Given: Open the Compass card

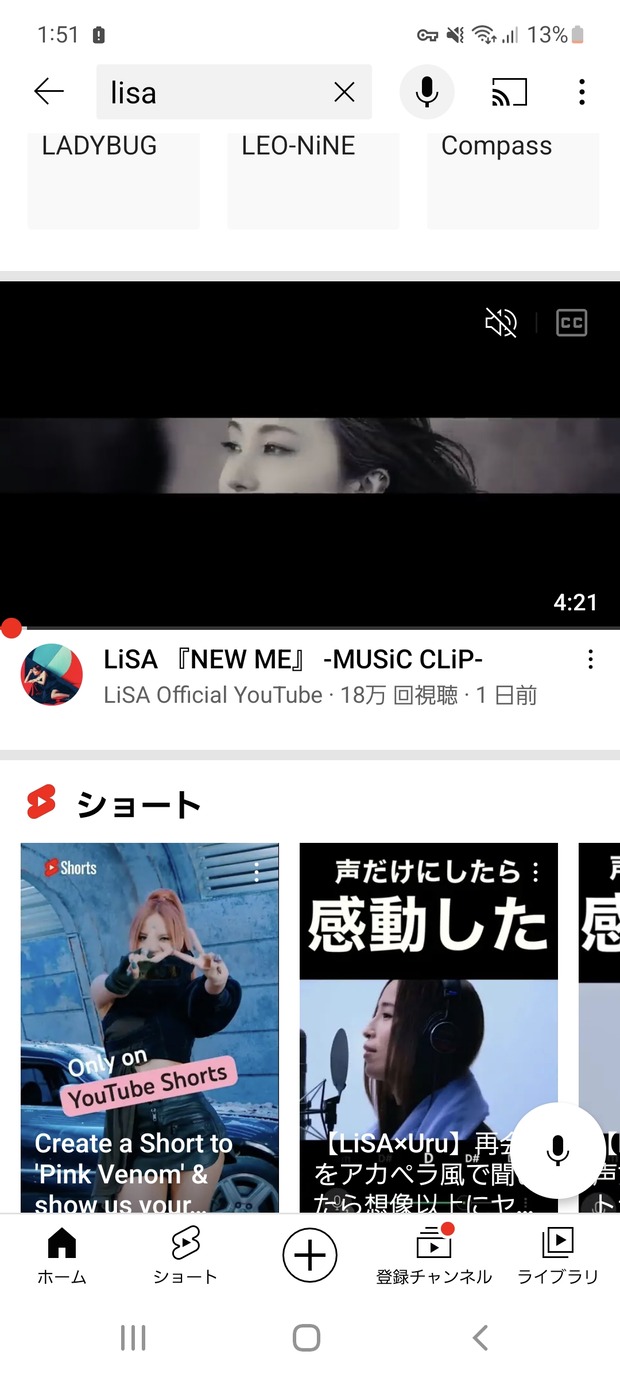Looking at the screenshot, I should click(x=512, y=178).
